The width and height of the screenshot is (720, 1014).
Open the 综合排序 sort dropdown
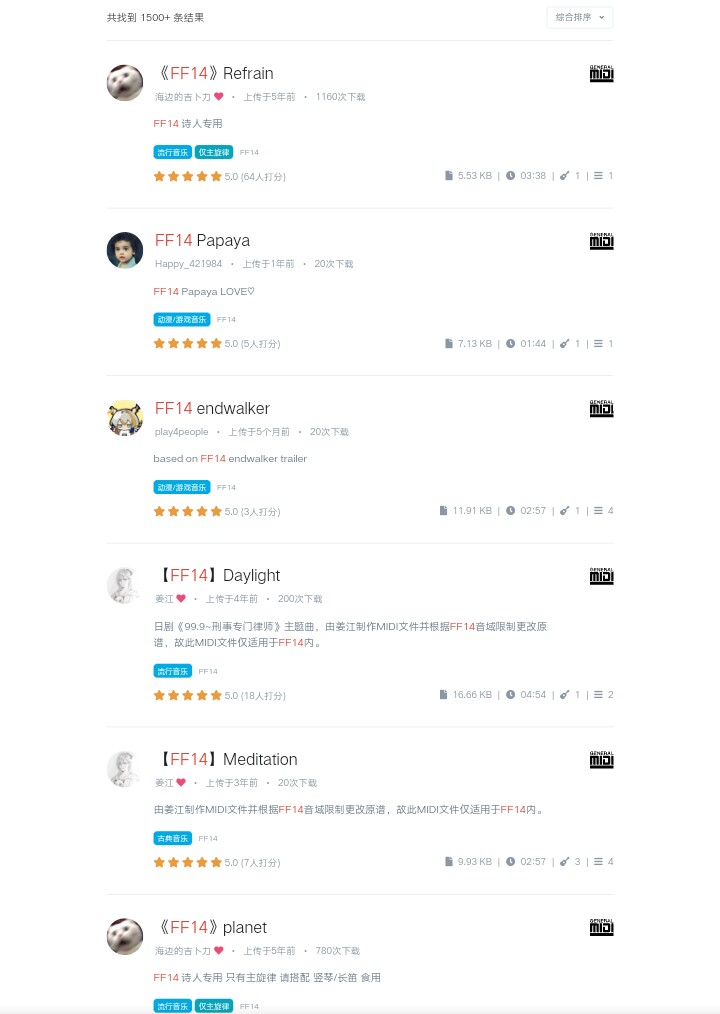point(580,17)
